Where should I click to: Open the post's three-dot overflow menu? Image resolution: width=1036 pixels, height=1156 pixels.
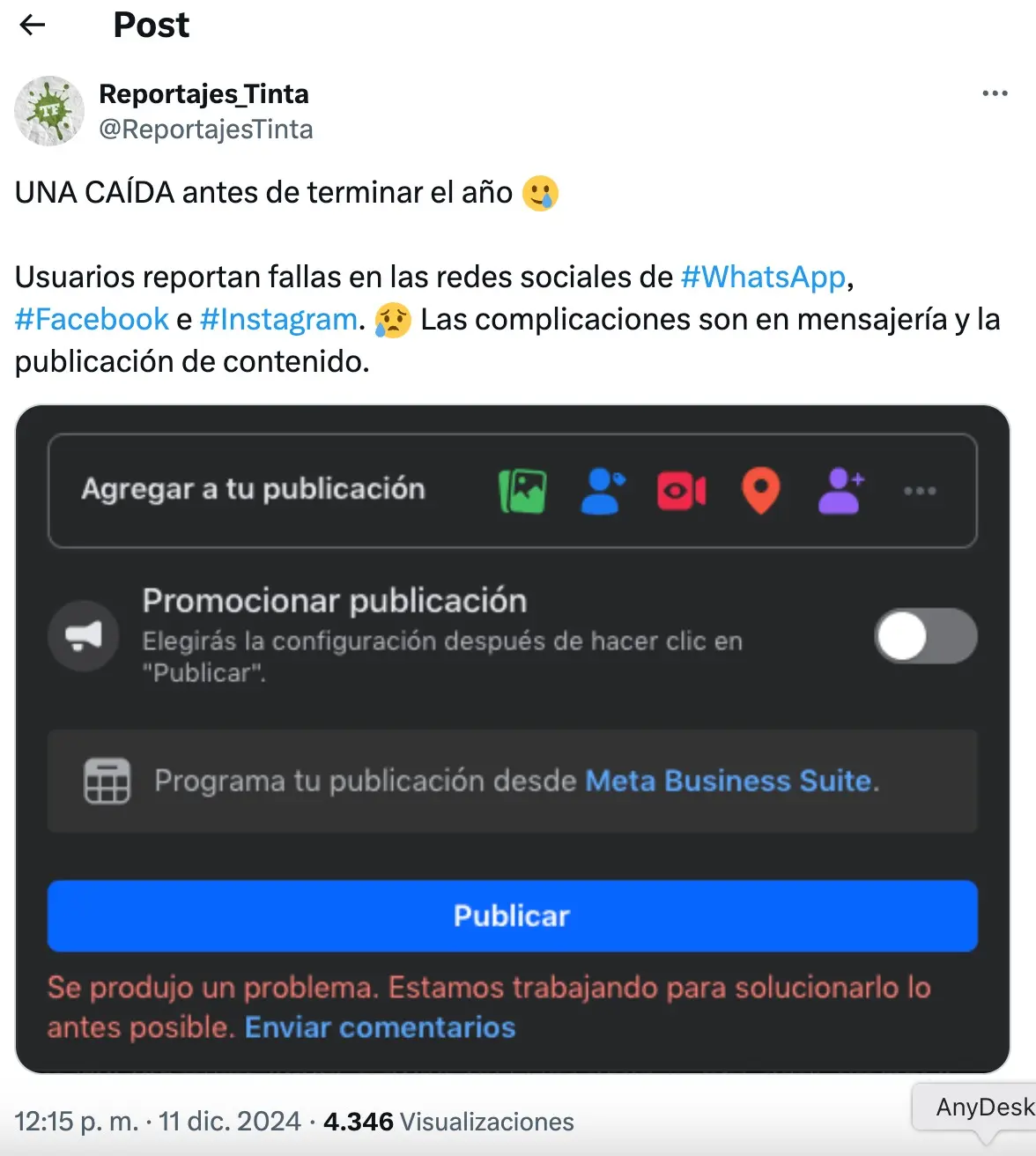pyautogui.click(x=995, y=93)
